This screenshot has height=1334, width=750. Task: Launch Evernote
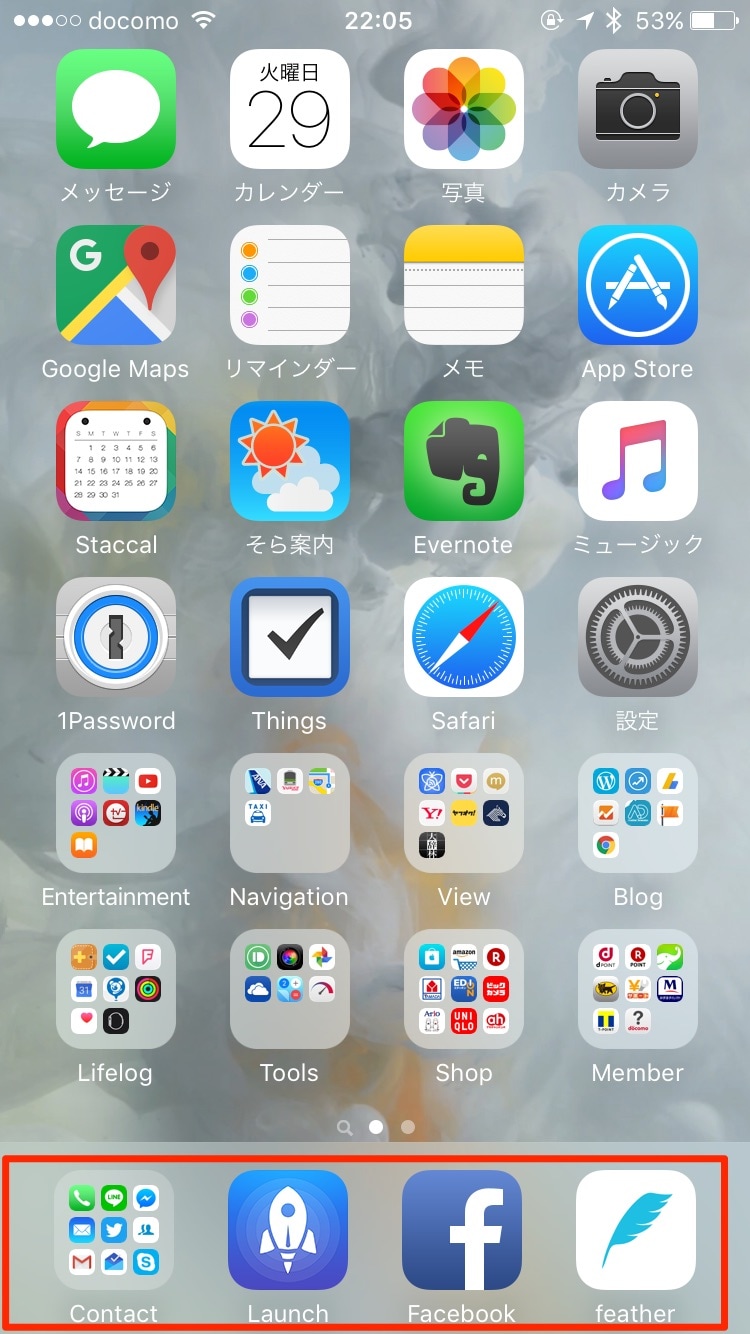[x=464, y=461]
